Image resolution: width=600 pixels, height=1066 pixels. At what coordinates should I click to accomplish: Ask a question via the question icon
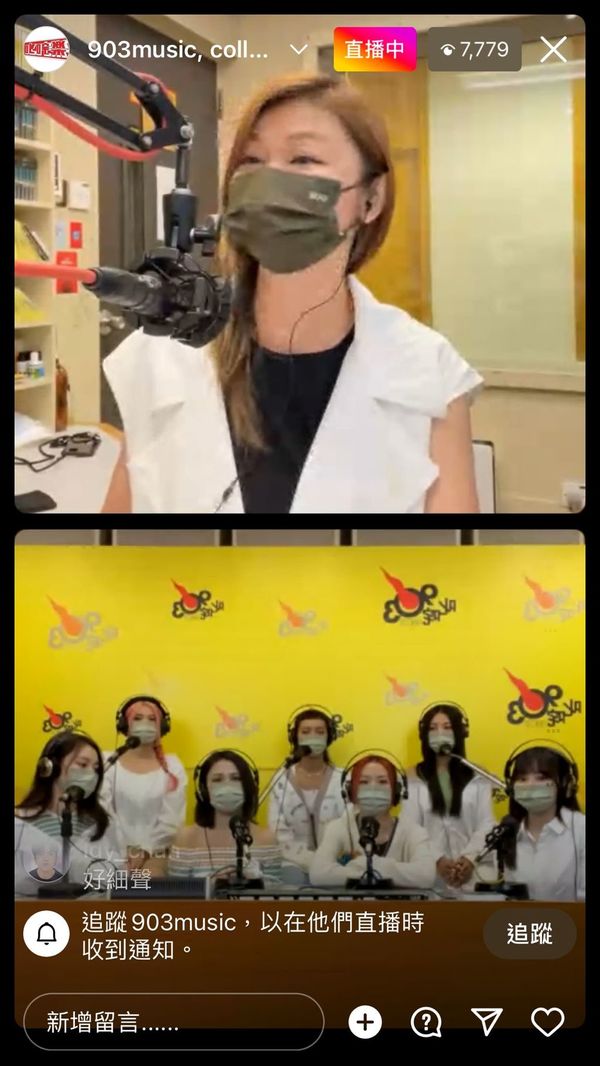tap(426, 1022)
